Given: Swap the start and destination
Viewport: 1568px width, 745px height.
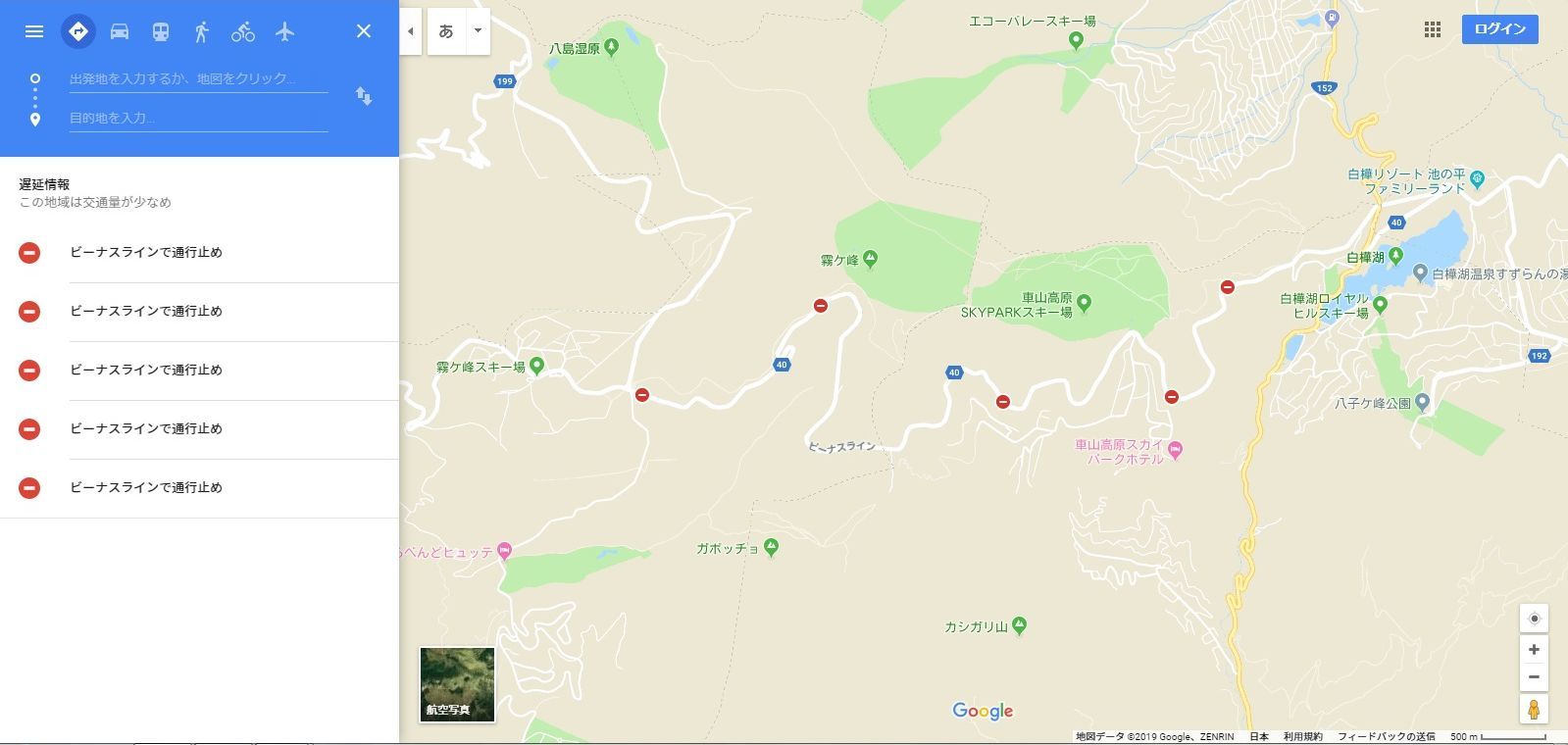Looking at the screenshot, I should pos(364,96).
